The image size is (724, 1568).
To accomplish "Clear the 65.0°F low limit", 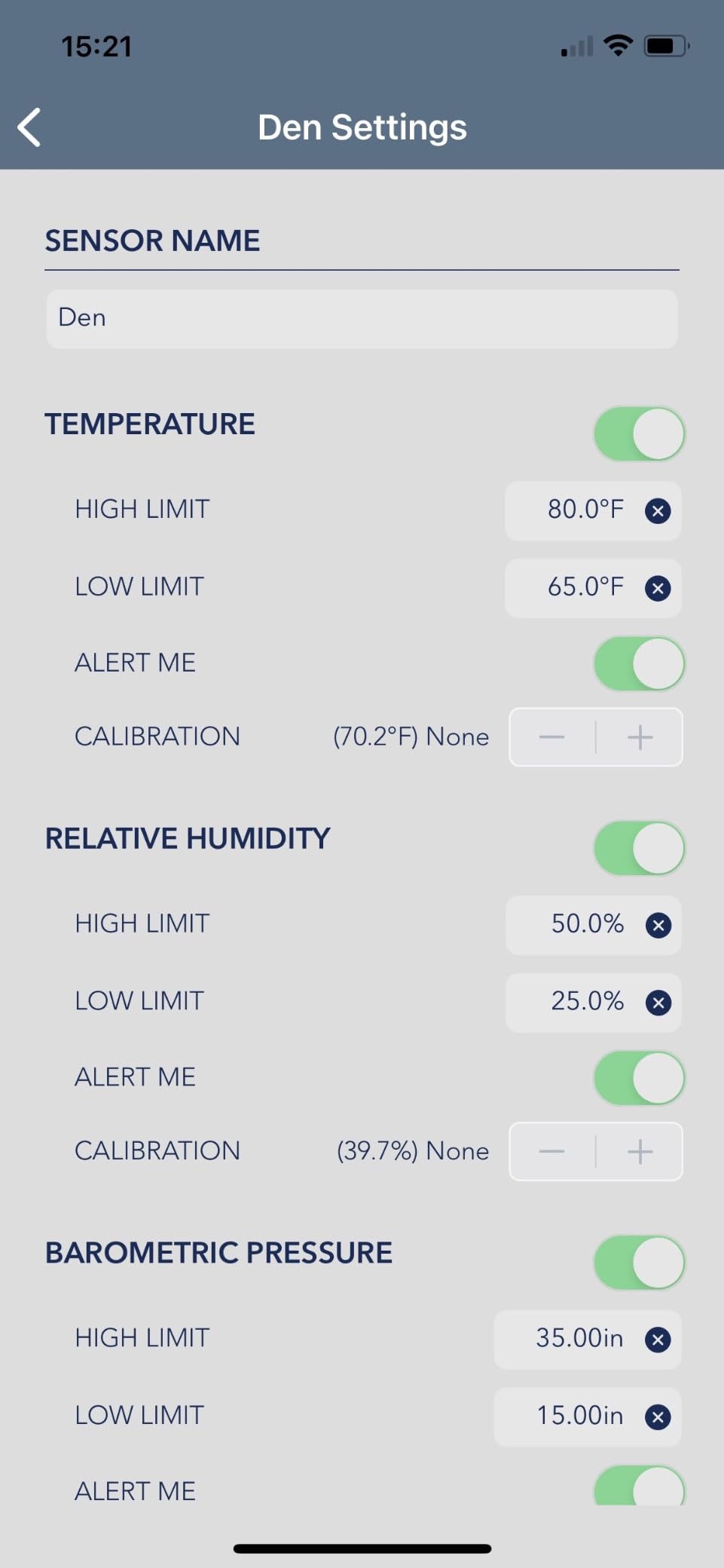I will [658, 588].
